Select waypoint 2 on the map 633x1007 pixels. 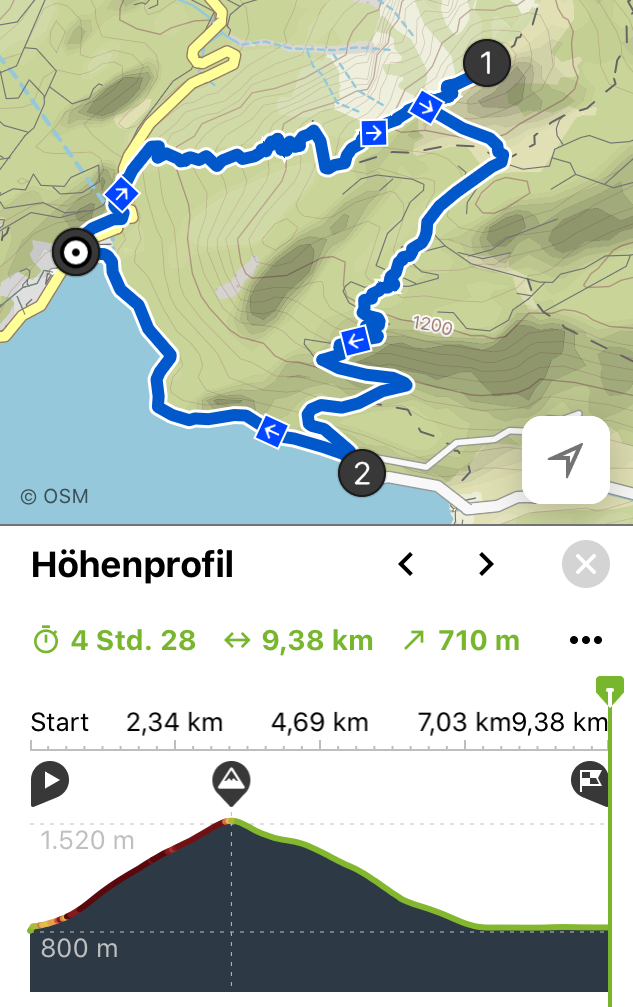click(x=362, y=472)
